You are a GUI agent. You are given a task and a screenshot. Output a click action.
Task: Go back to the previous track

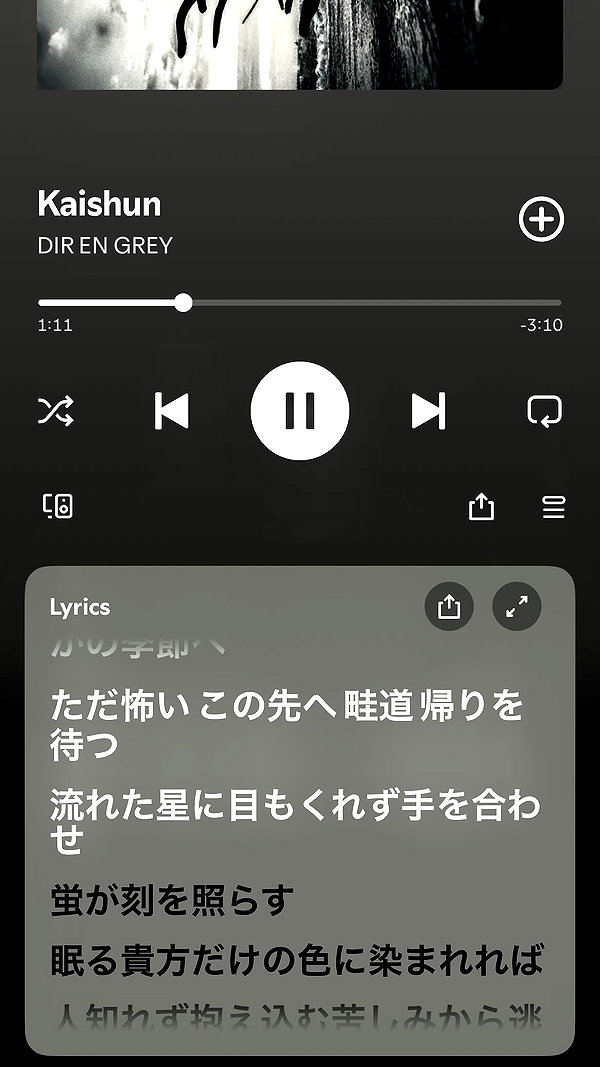click(x=171, y=411)
